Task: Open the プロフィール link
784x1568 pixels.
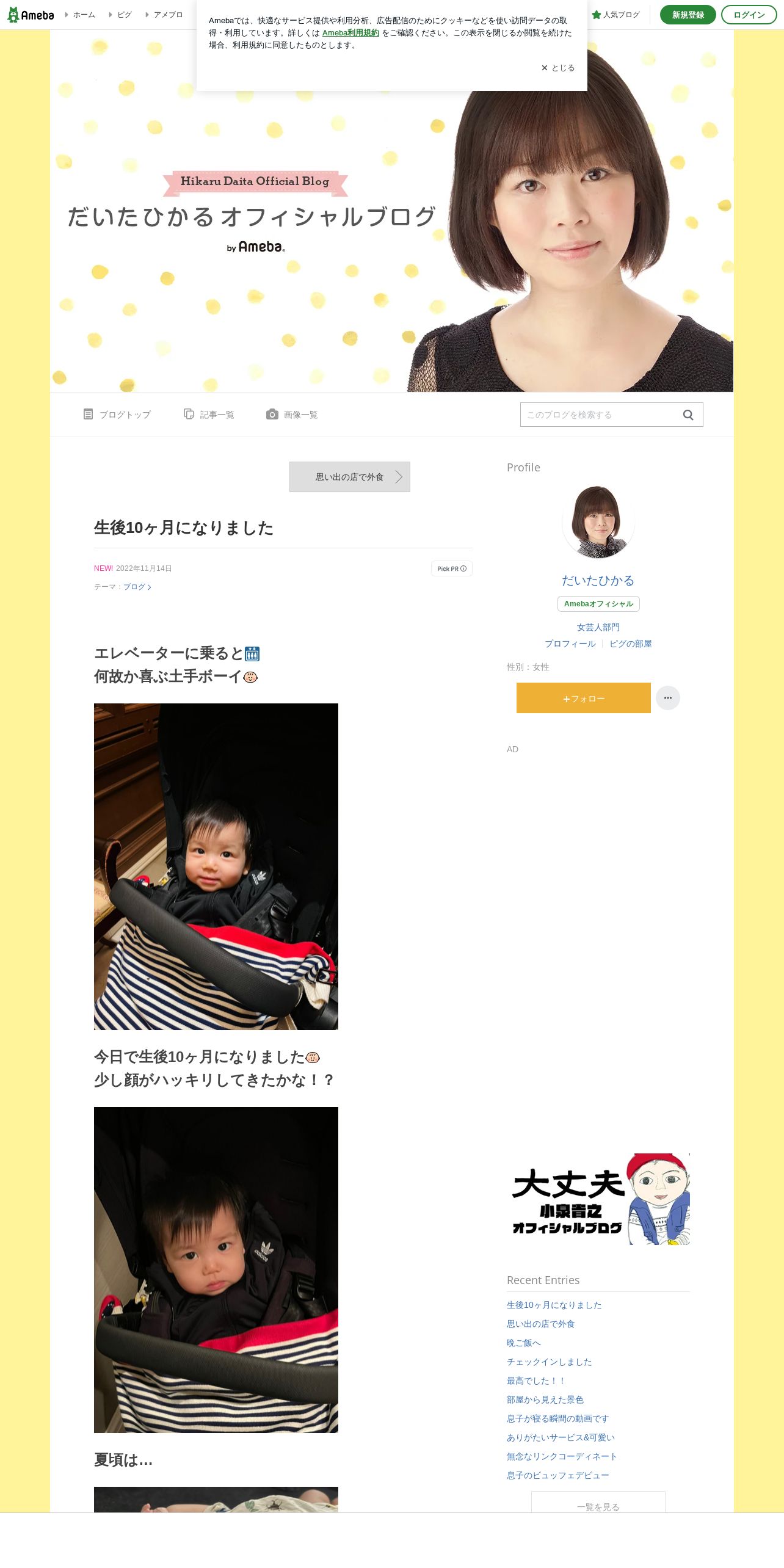Action: click(570, 644)
